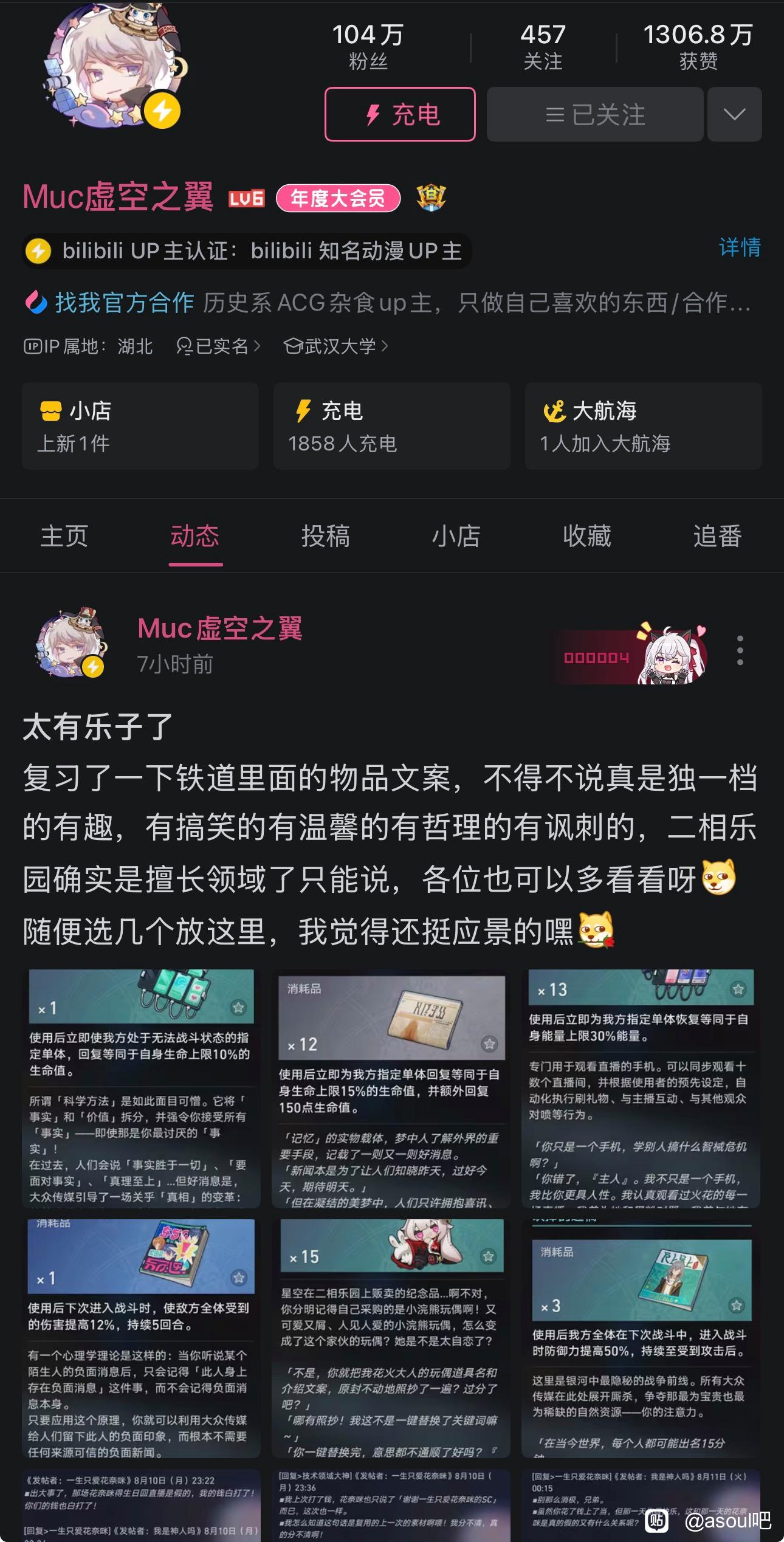The image size is (784, 1542).
Task: View the 457 关注 following list
Action: (543, 46)
